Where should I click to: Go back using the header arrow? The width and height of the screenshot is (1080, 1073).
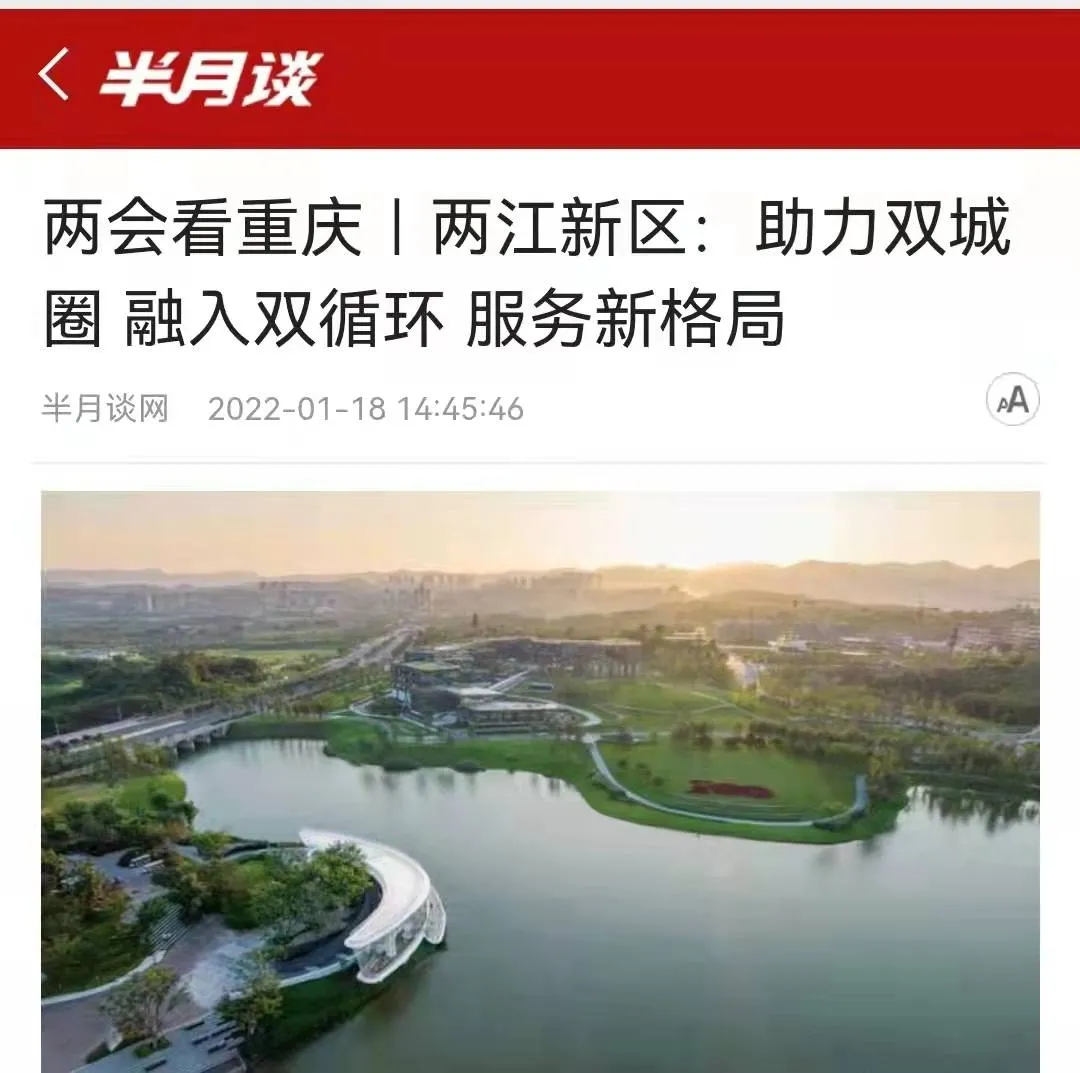[54, 75]
